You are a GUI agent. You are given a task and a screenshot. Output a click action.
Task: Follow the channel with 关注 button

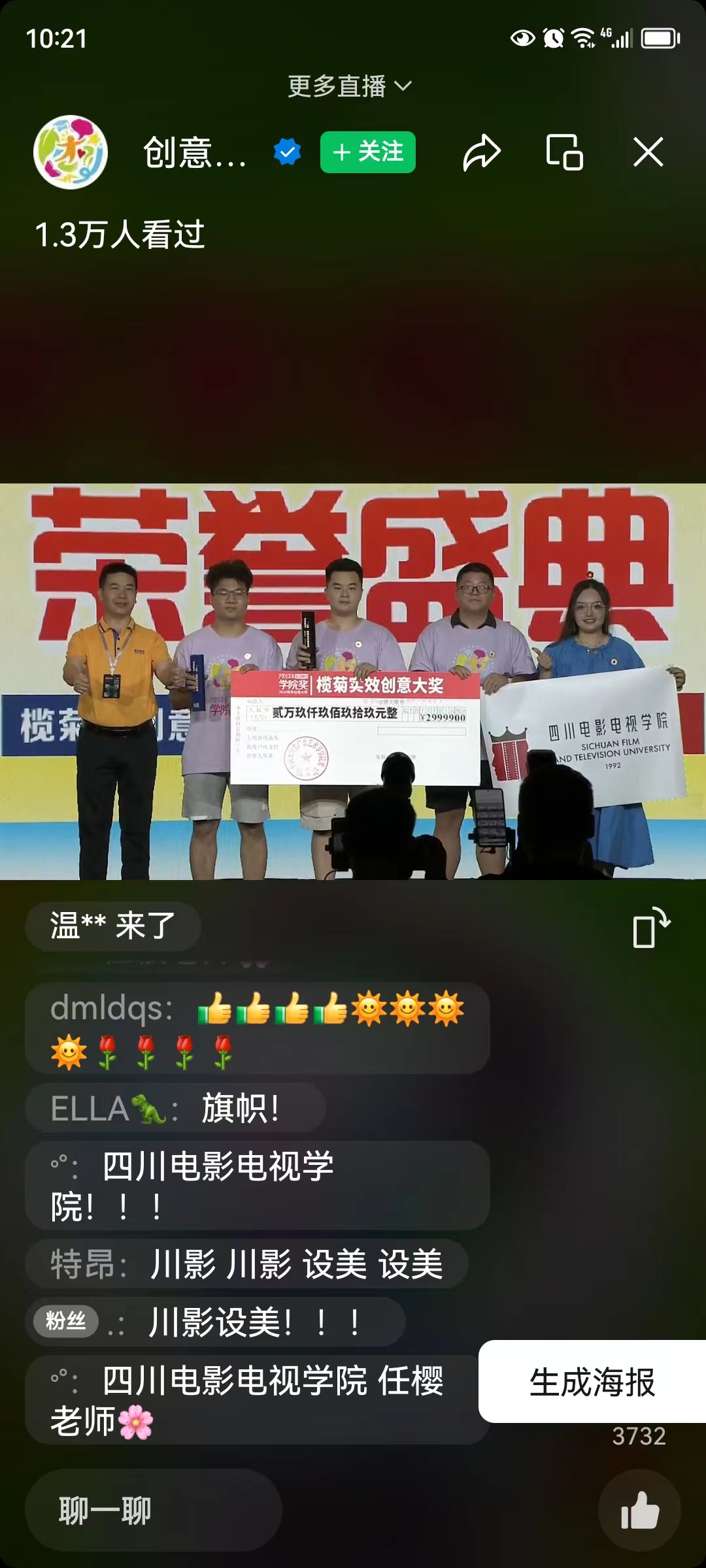(x=367, y=152)
